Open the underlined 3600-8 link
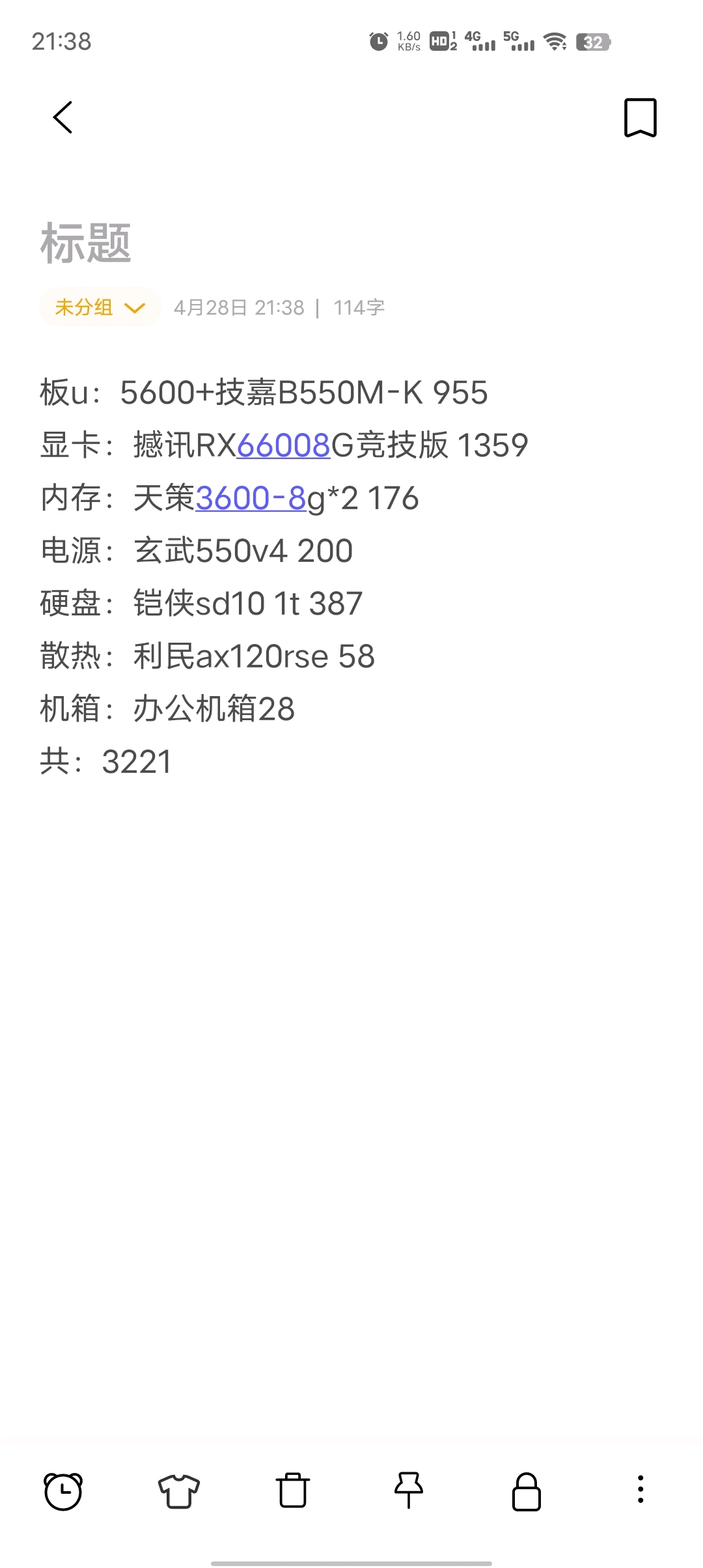The height and width of the screenshot is (1568, 703). point(251,498)
